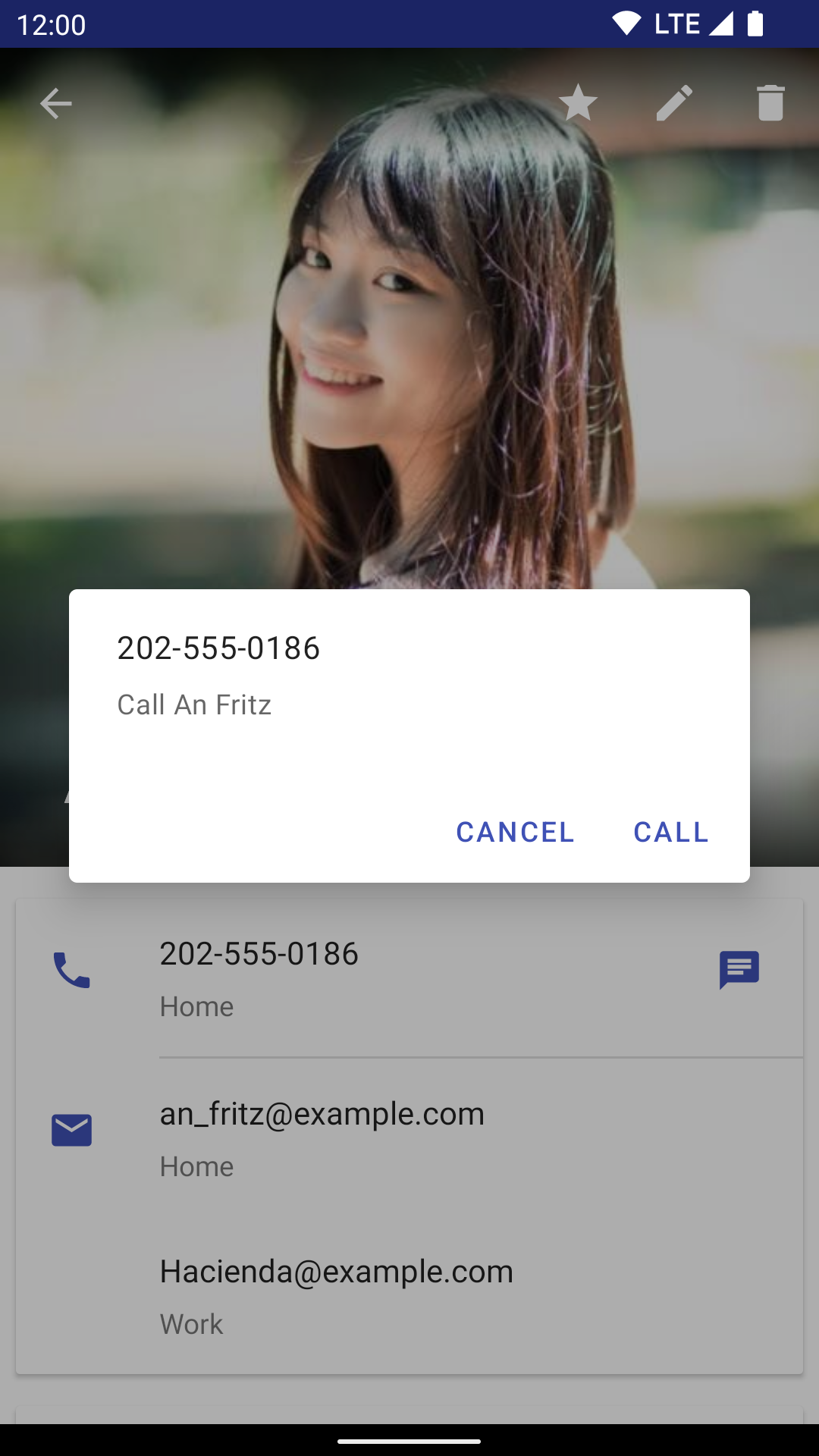
Task: Go back using the arrow icon
Action: [56, 103]
